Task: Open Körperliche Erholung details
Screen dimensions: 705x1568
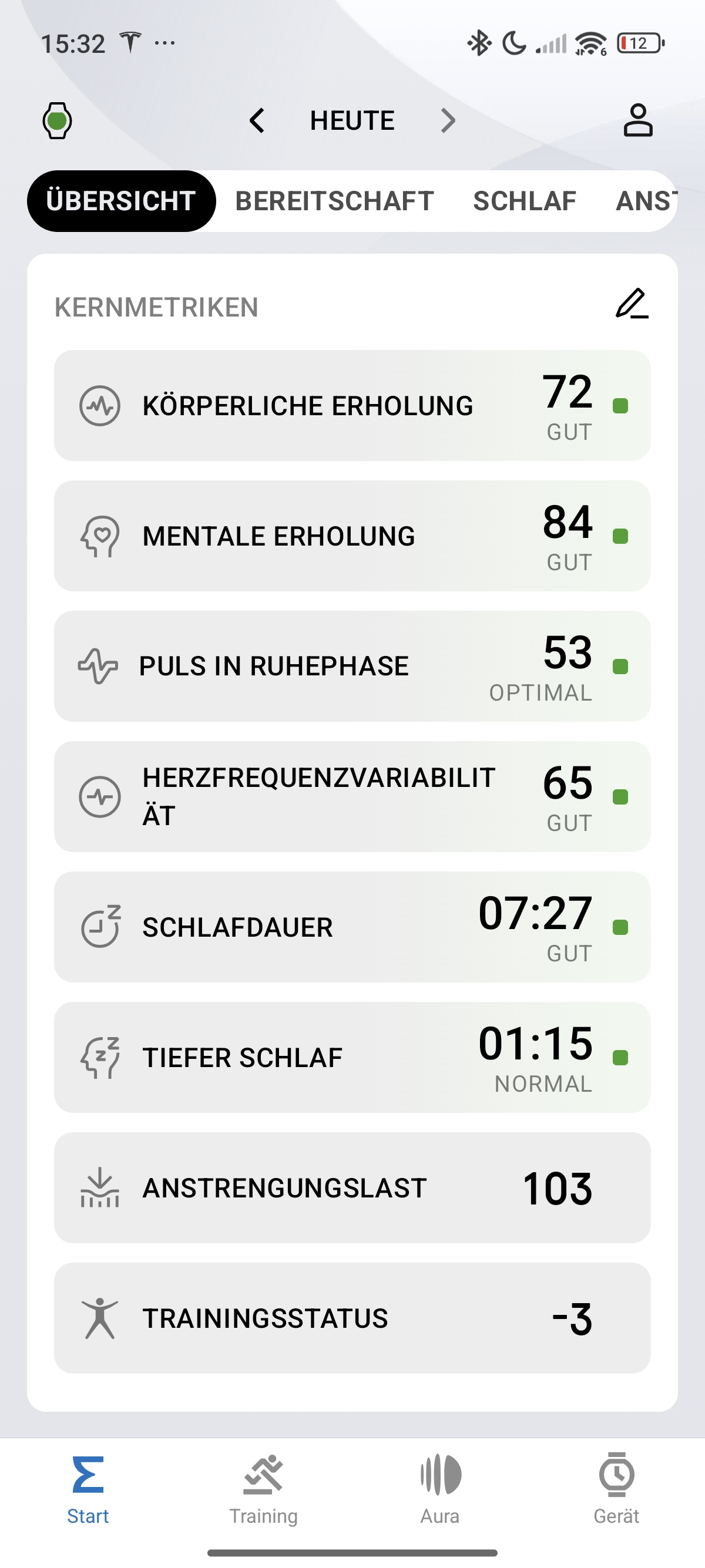Action: (x=352, y=405)
